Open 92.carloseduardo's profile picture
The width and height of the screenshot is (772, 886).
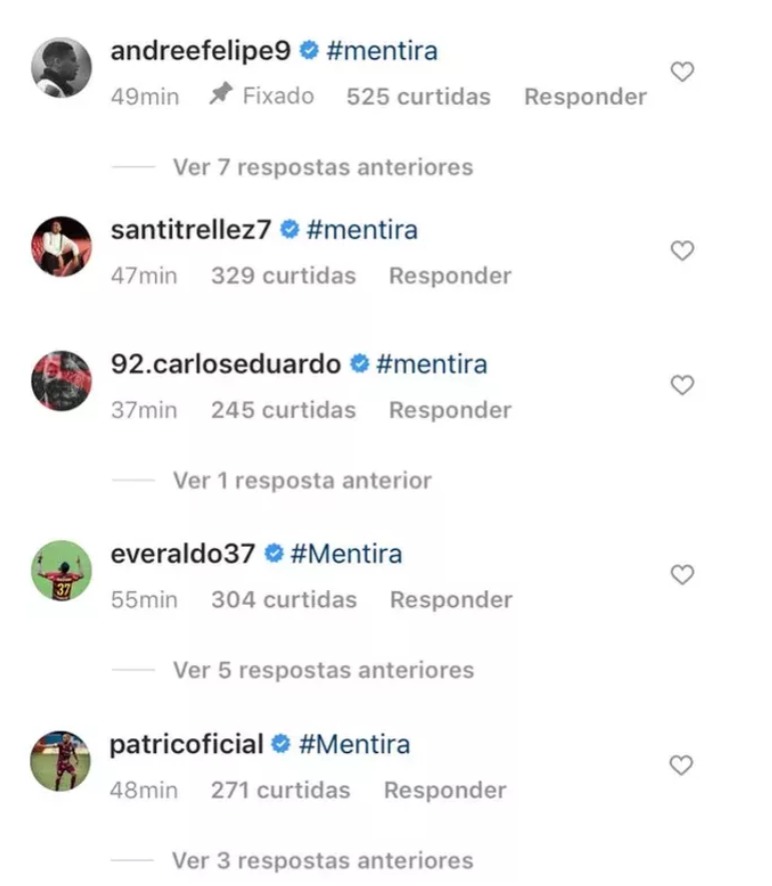point(61,381)
